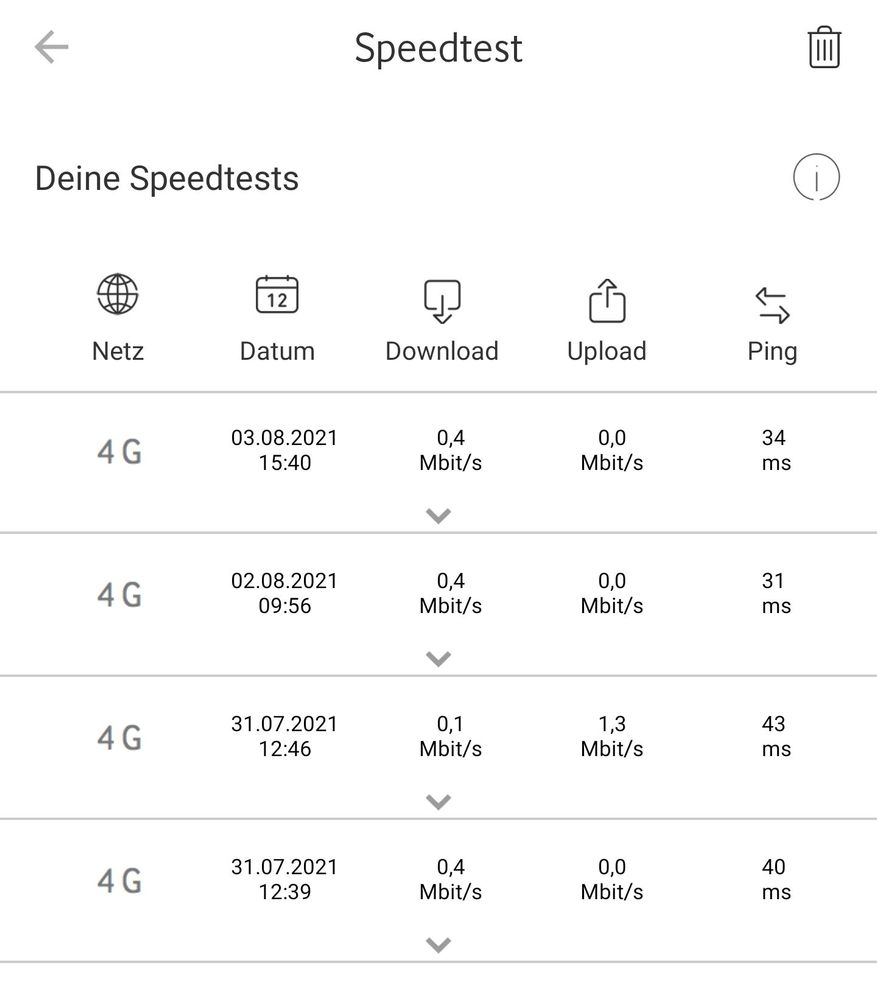Click the Netz column header
This screenshot has width=877, height=999.
click(117, 351)
